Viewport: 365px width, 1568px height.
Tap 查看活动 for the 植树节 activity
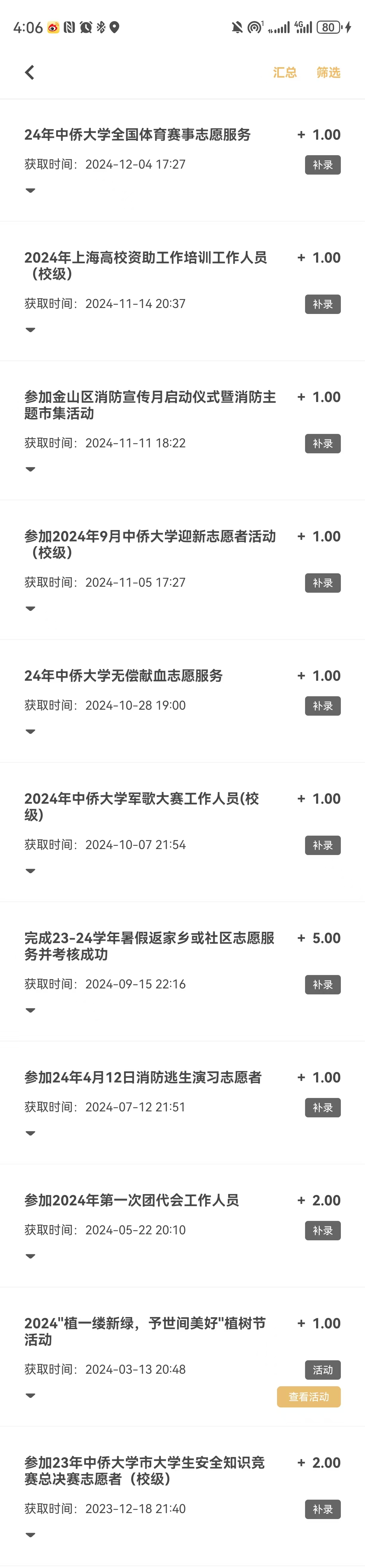click(x=308, y=1397)
